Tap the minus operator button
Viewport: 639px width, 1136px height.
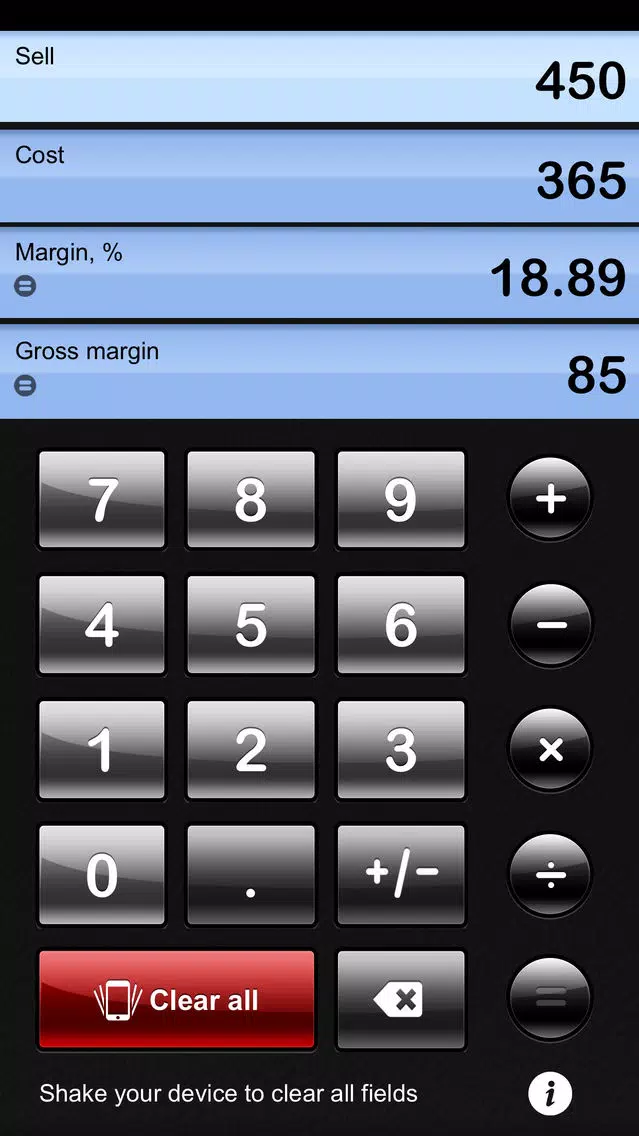point(551,625)
